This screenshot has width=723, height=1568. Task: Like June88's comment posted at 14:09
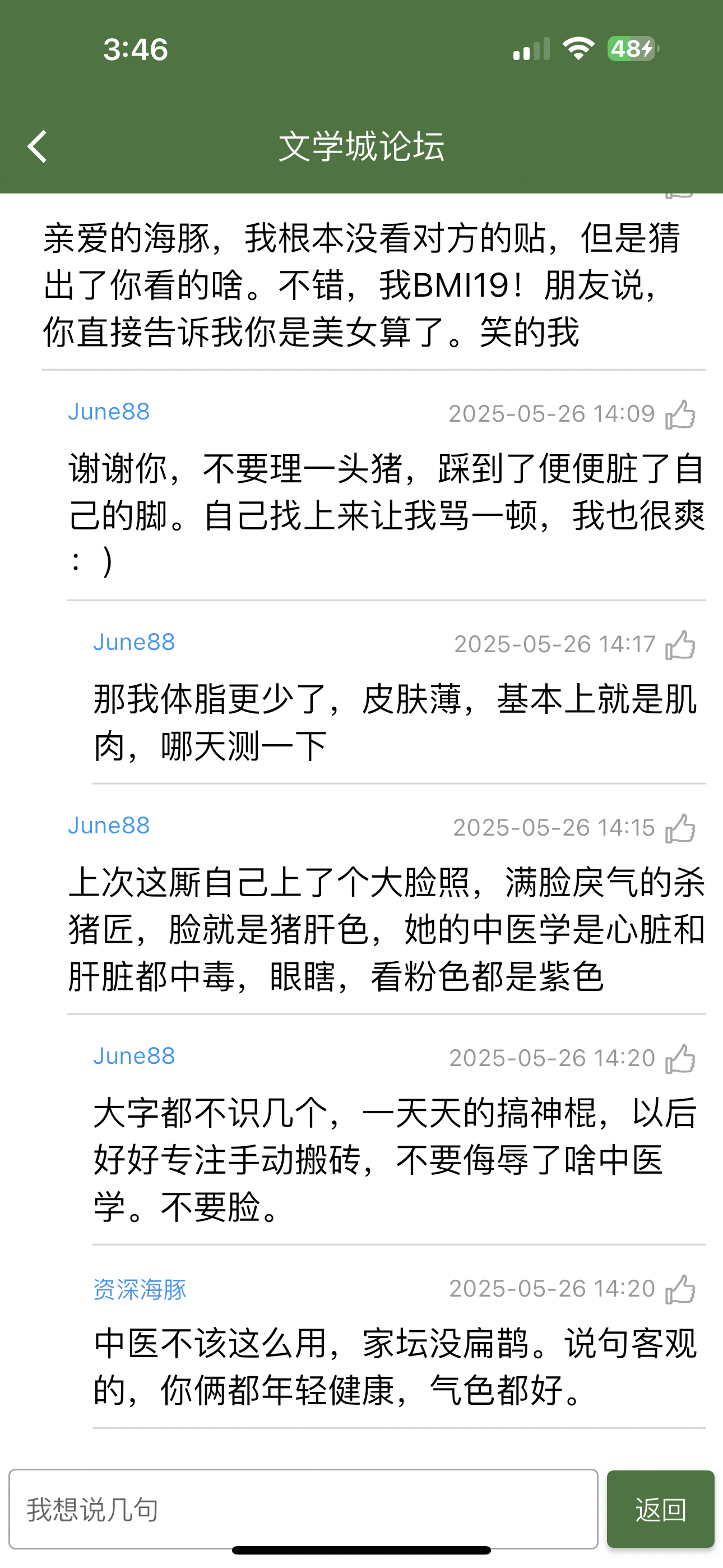tap(680, 414)
